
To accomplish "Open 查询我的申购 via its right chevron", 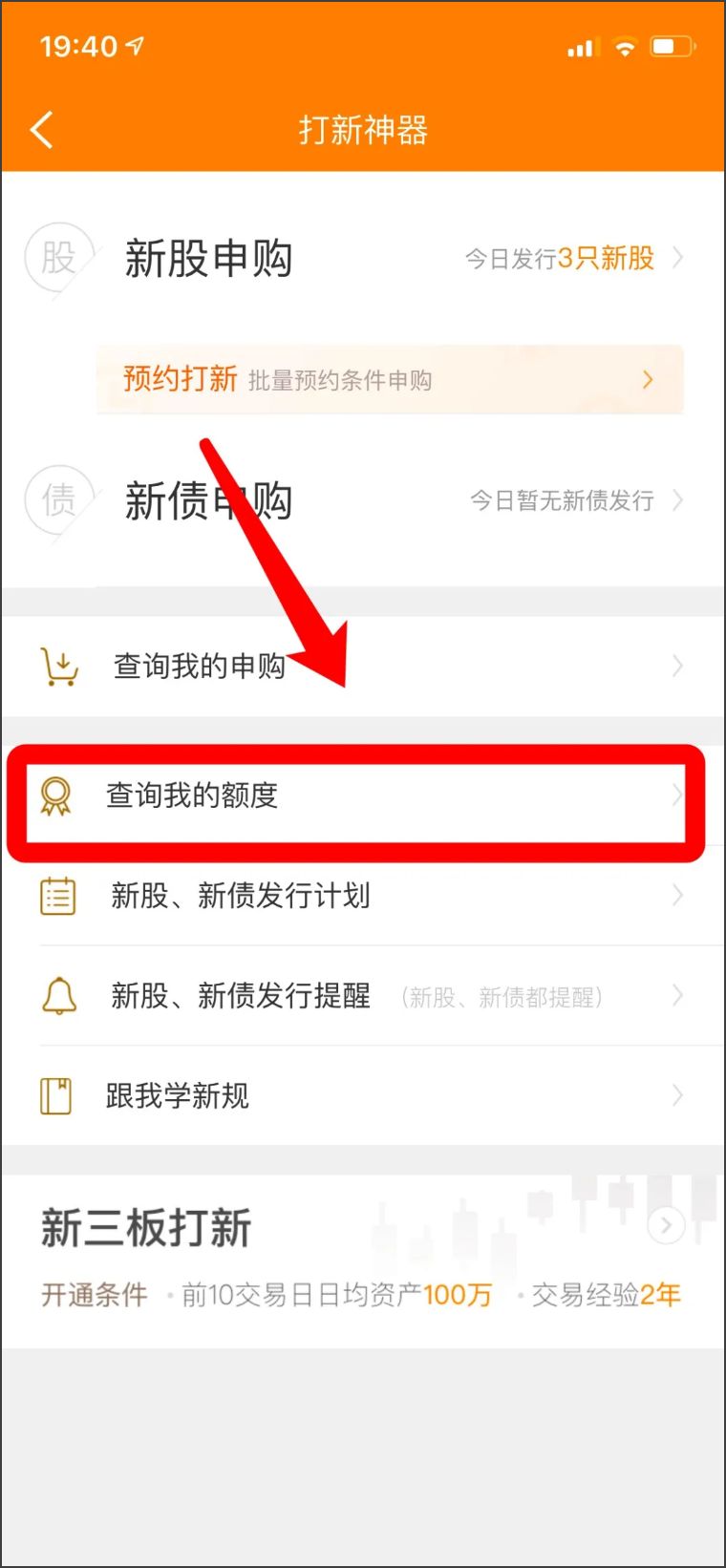I will click(x=678, y=666).
